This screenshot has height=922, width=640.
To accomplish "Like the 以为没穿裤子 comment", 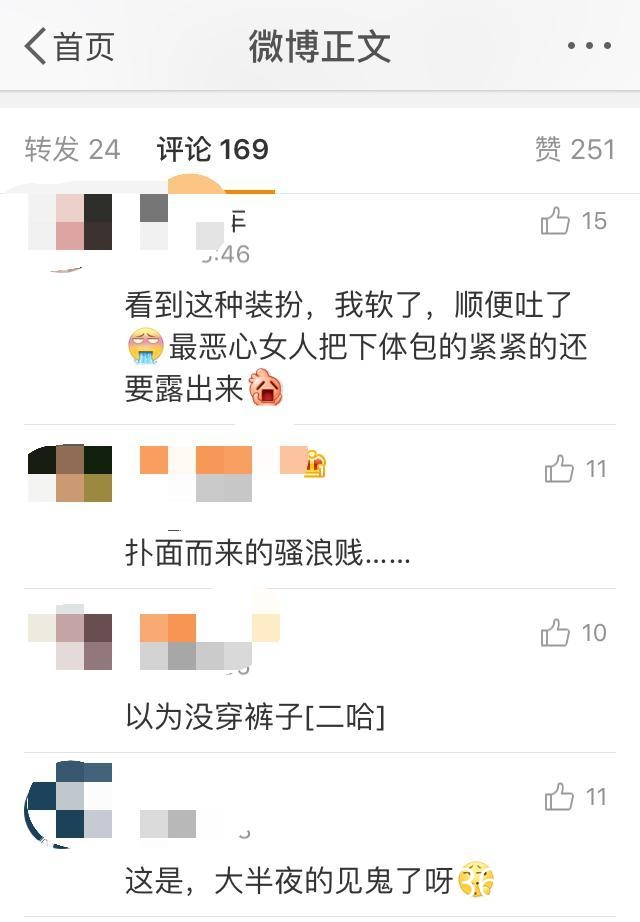I will (556, 633).
